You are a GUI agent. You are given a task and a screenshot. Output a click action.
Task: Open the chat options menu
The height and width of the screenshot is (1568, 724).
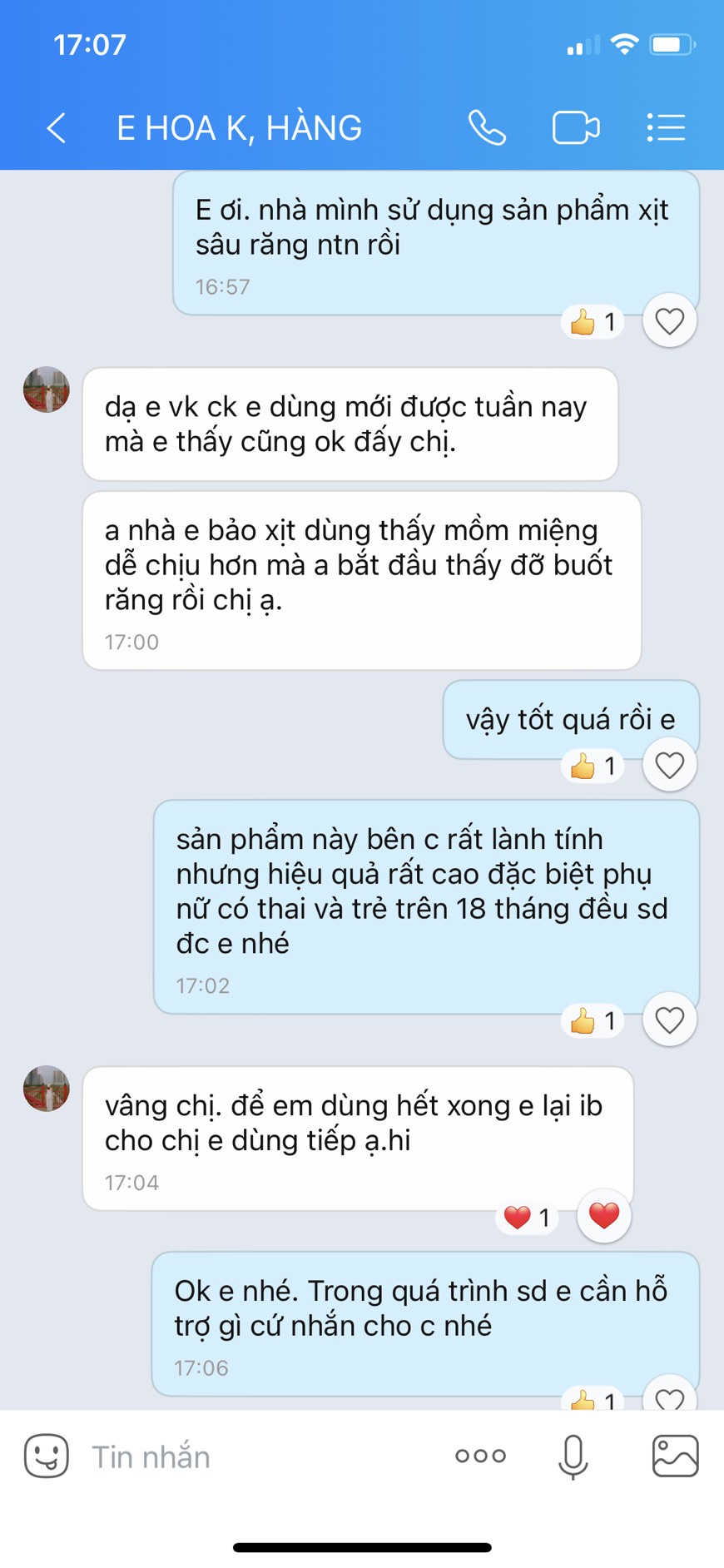click(666, 128)
